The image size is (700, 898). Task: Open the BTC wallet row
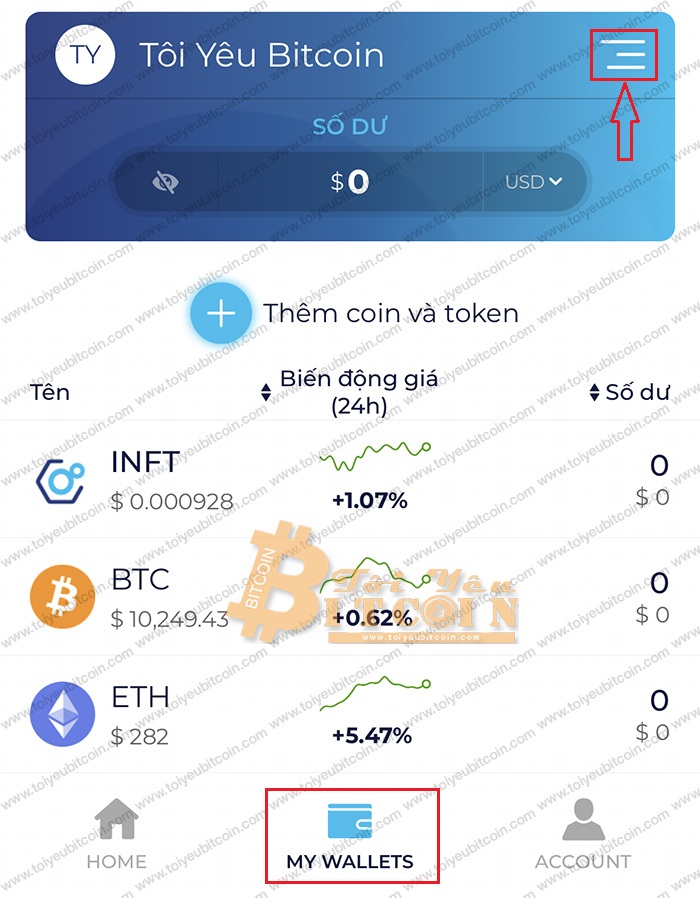[350, 597]
